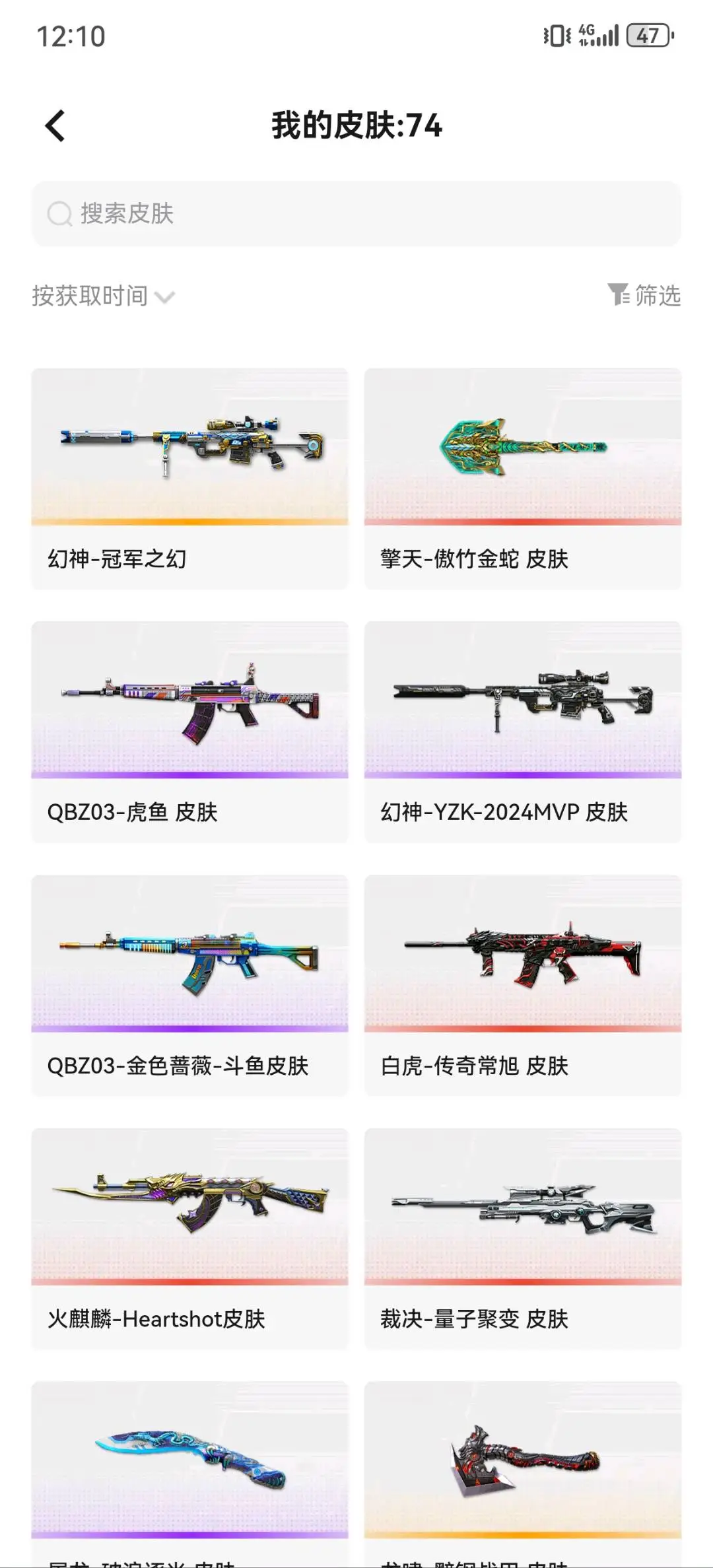Screen dimensions: 713x1568
Task: Expand the 按获取时间 sort dropdown
Action: [103, 296]
